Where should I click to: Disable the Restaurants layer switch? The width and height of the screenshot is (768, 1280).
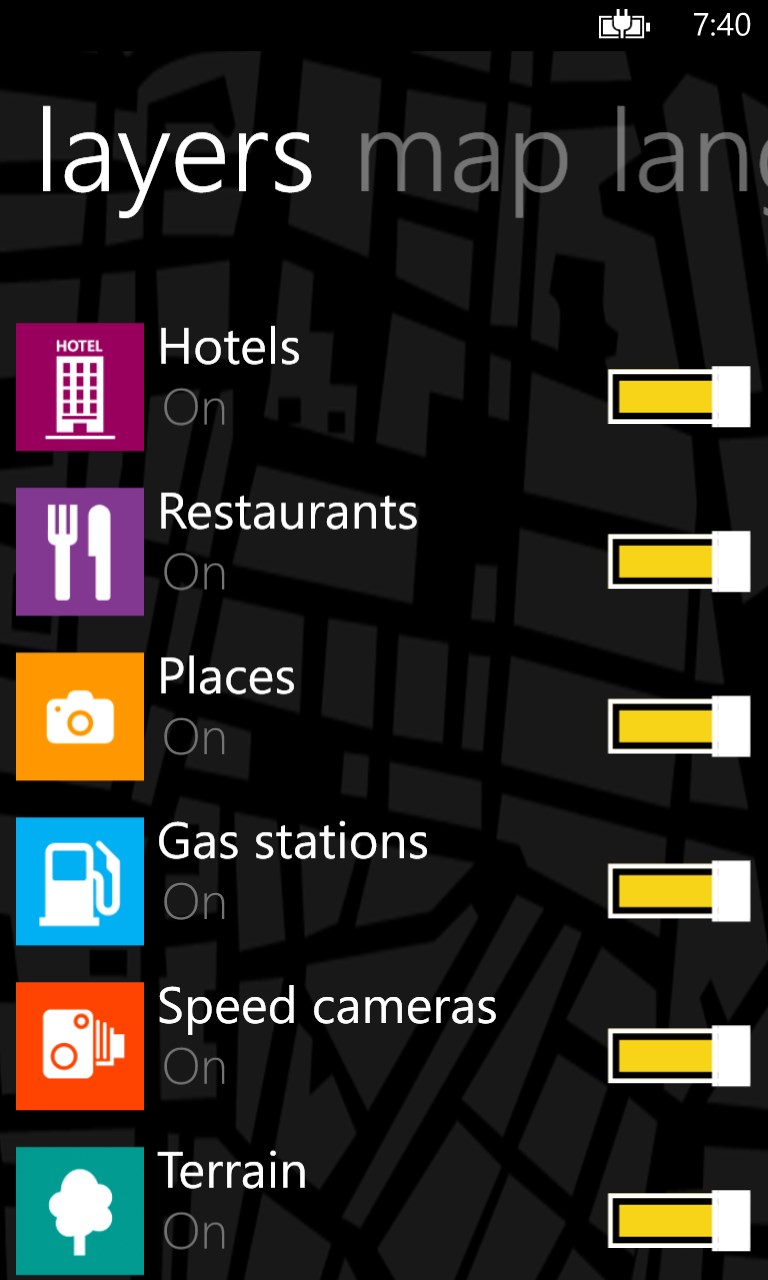678,561
